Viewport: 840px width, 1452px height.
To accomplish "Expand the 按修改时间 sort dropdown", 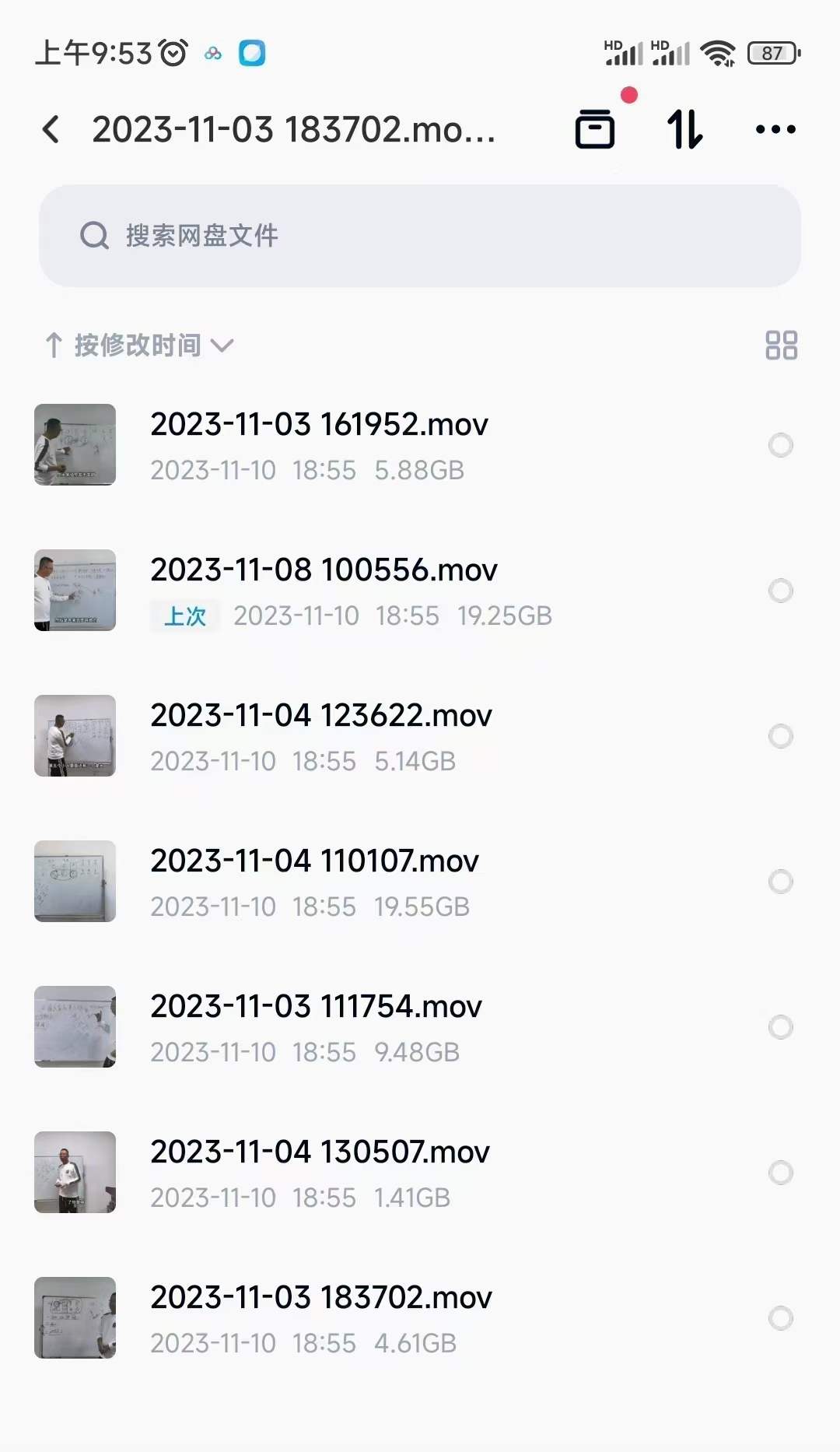I will (140, 345).
